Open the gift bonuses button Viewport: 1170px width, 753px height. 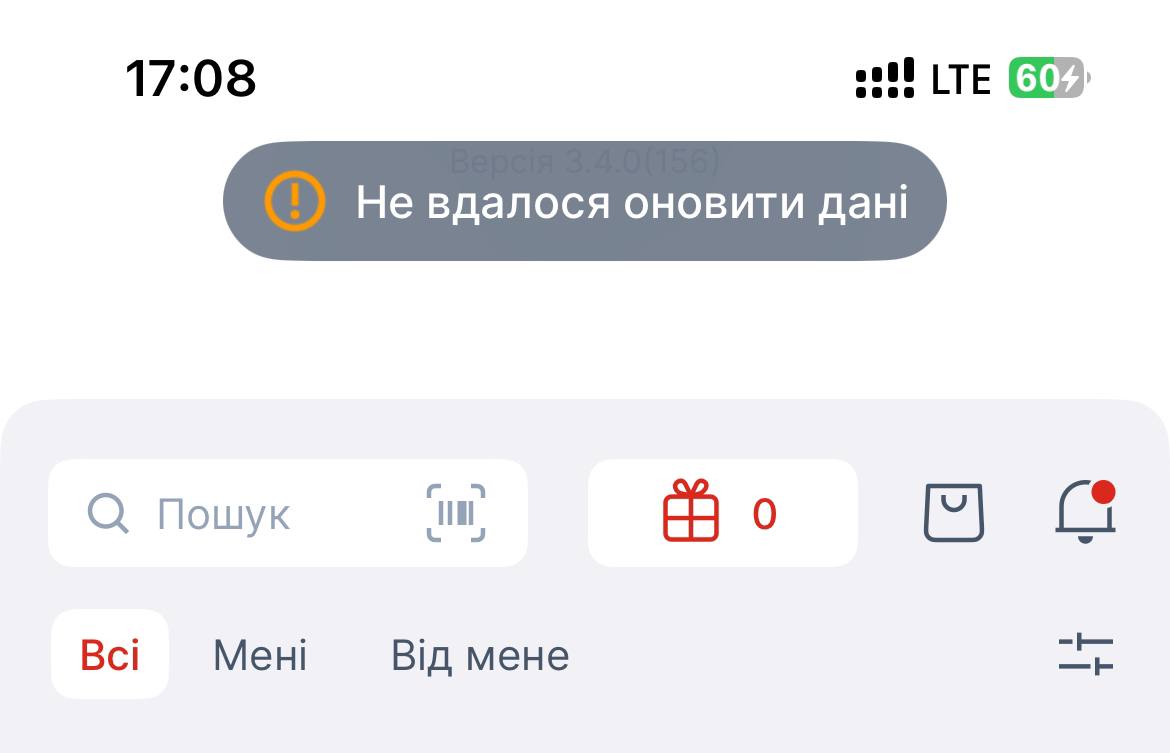click(x=722, y=513)
